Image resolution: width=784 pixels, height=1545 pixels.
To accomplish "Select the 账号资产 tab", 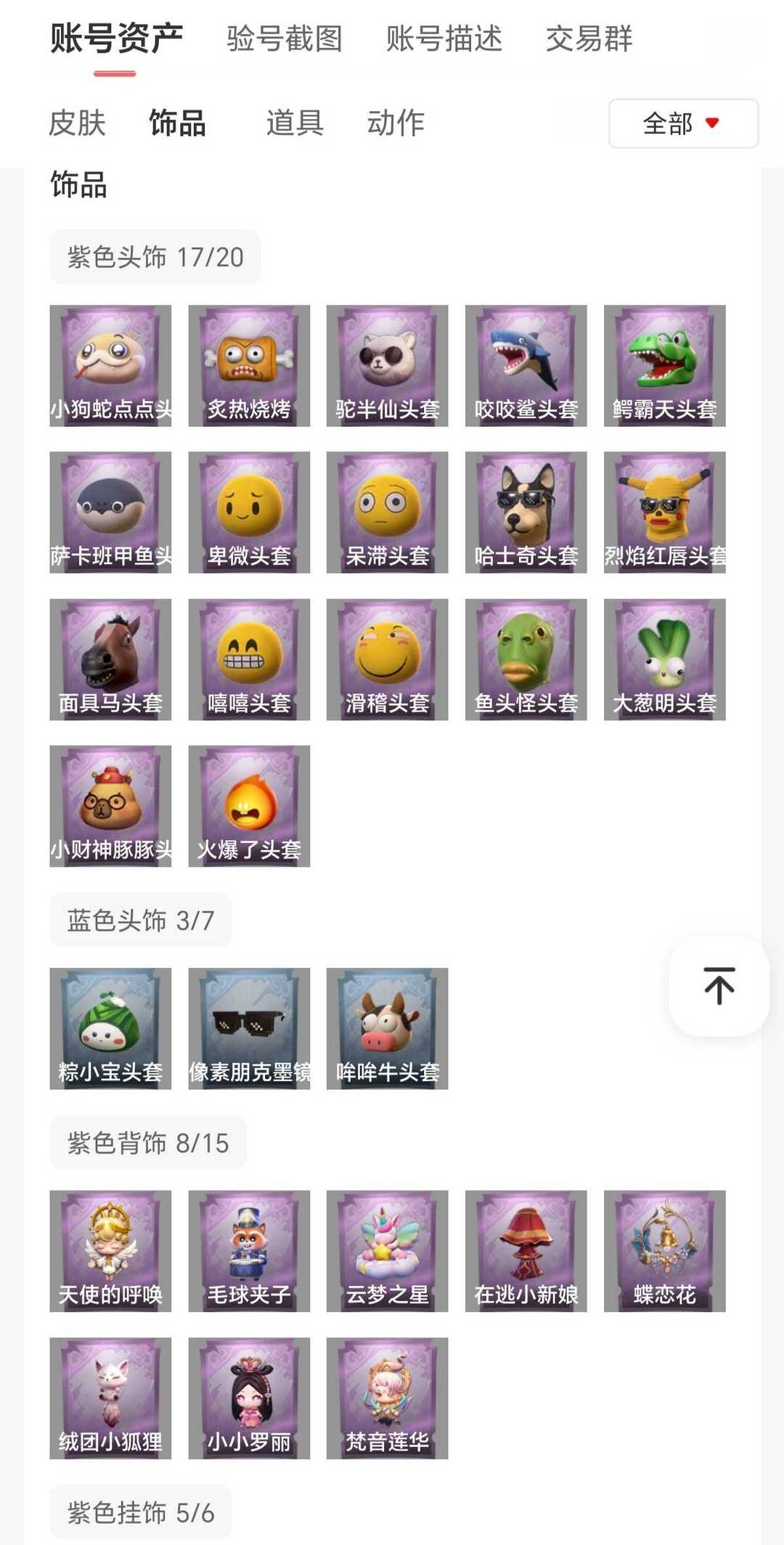I will point(116,38).
